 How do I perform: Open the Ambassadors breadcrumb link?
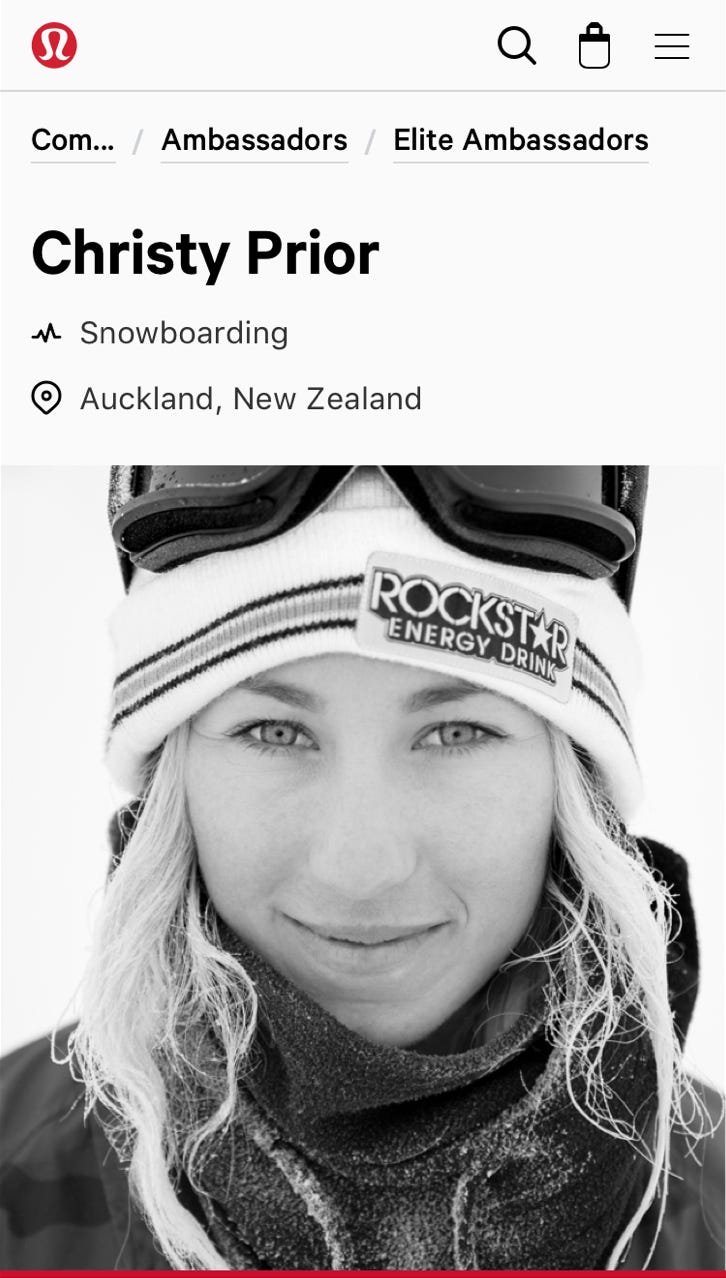point(254,140)
